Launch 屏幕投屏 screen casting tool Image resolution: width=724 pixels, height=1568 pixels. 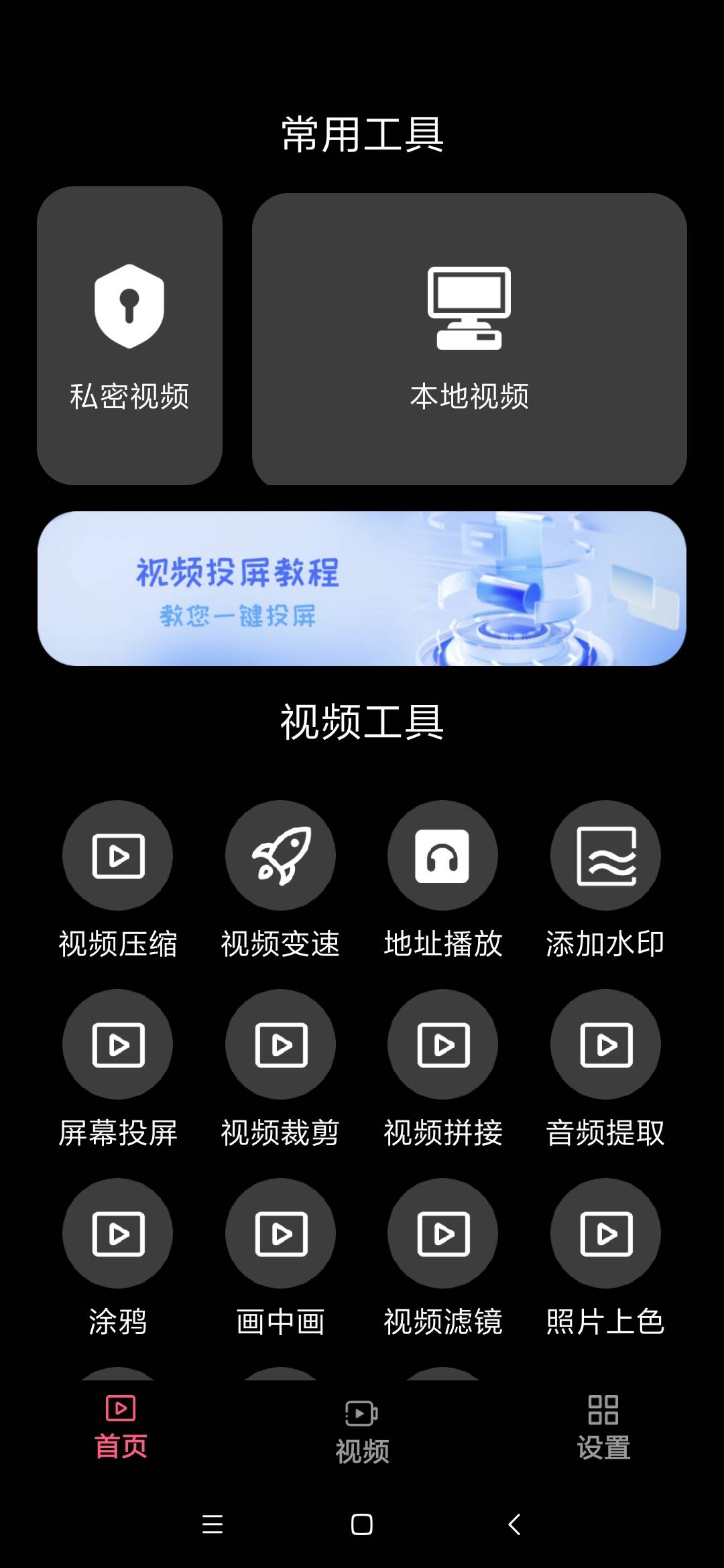[117, 1045]
